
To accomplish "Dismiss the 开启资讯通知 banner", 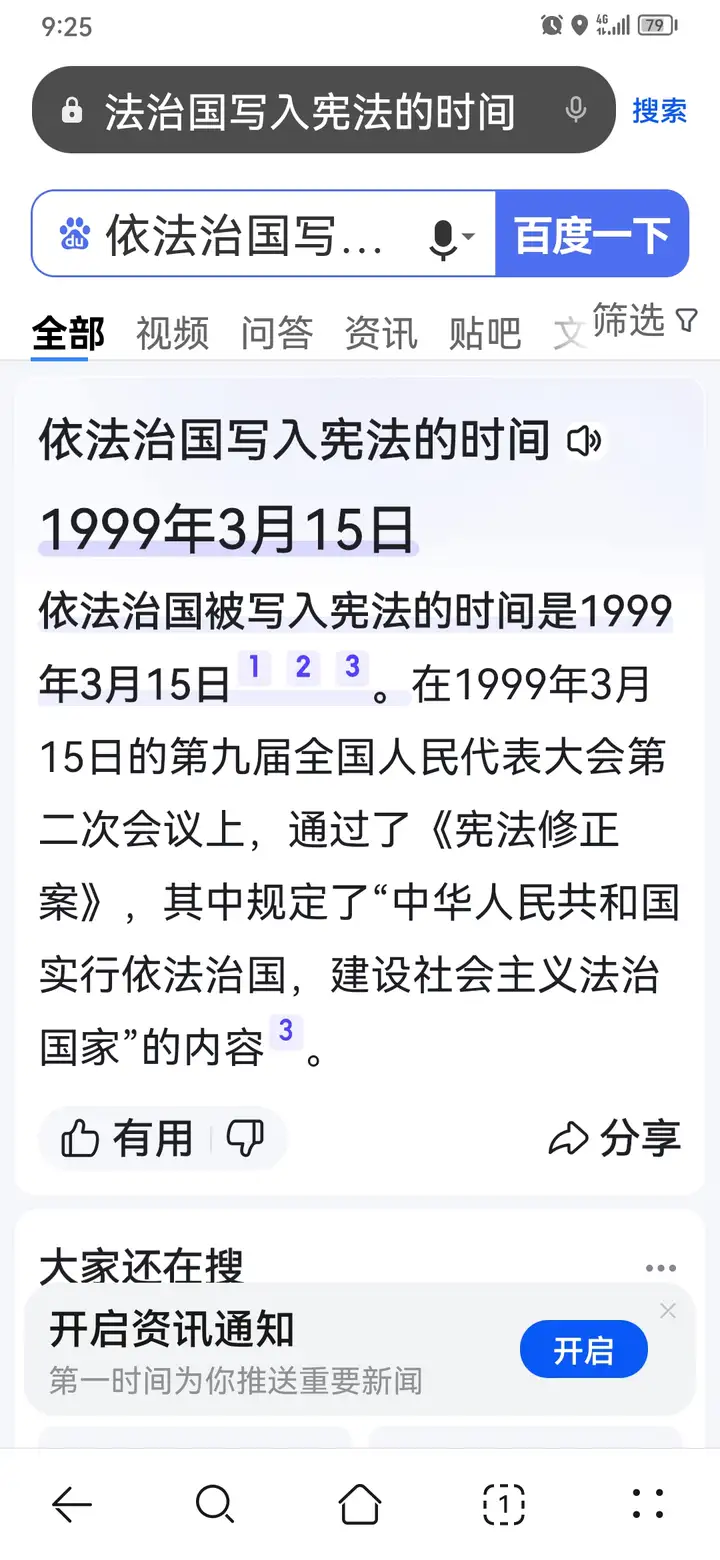I will click(x=668, y=1310).
